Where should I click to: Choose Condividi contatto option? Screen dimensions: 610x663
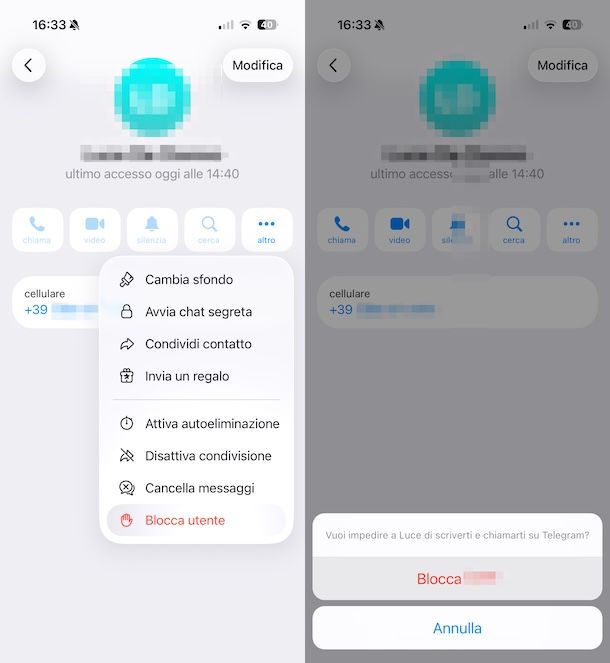tap(197, 344)
